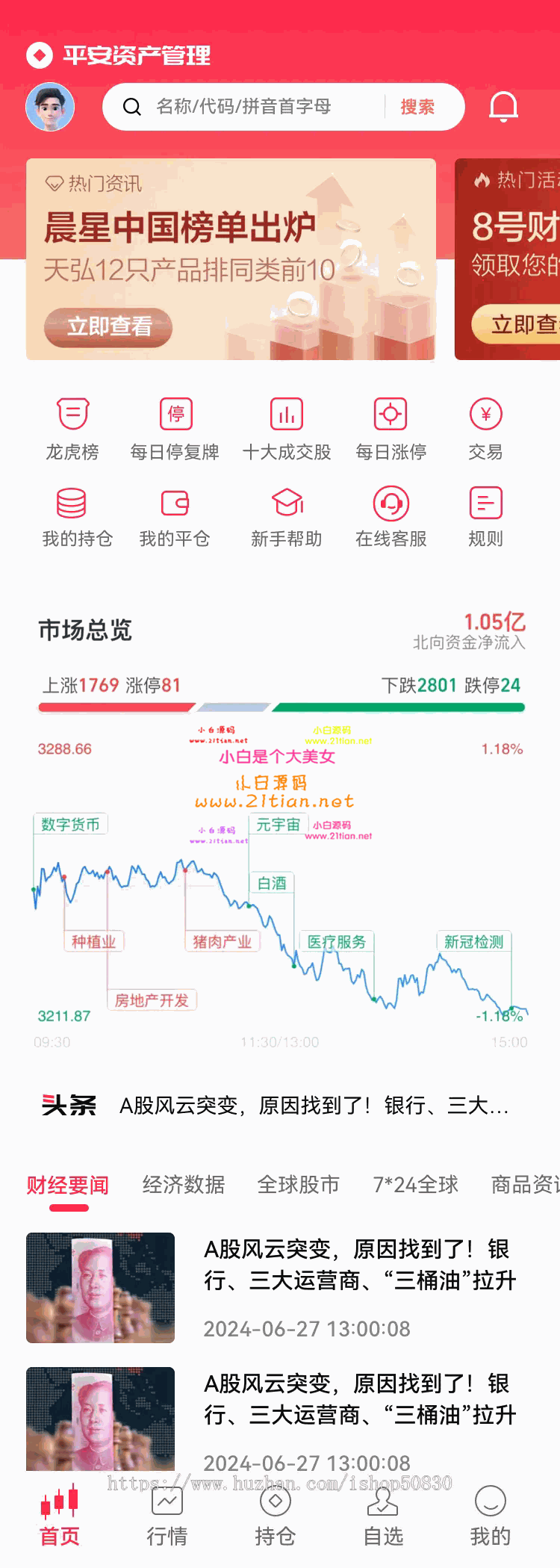
Task: Switch to the 经济数据 tab
Action: 184,1185
